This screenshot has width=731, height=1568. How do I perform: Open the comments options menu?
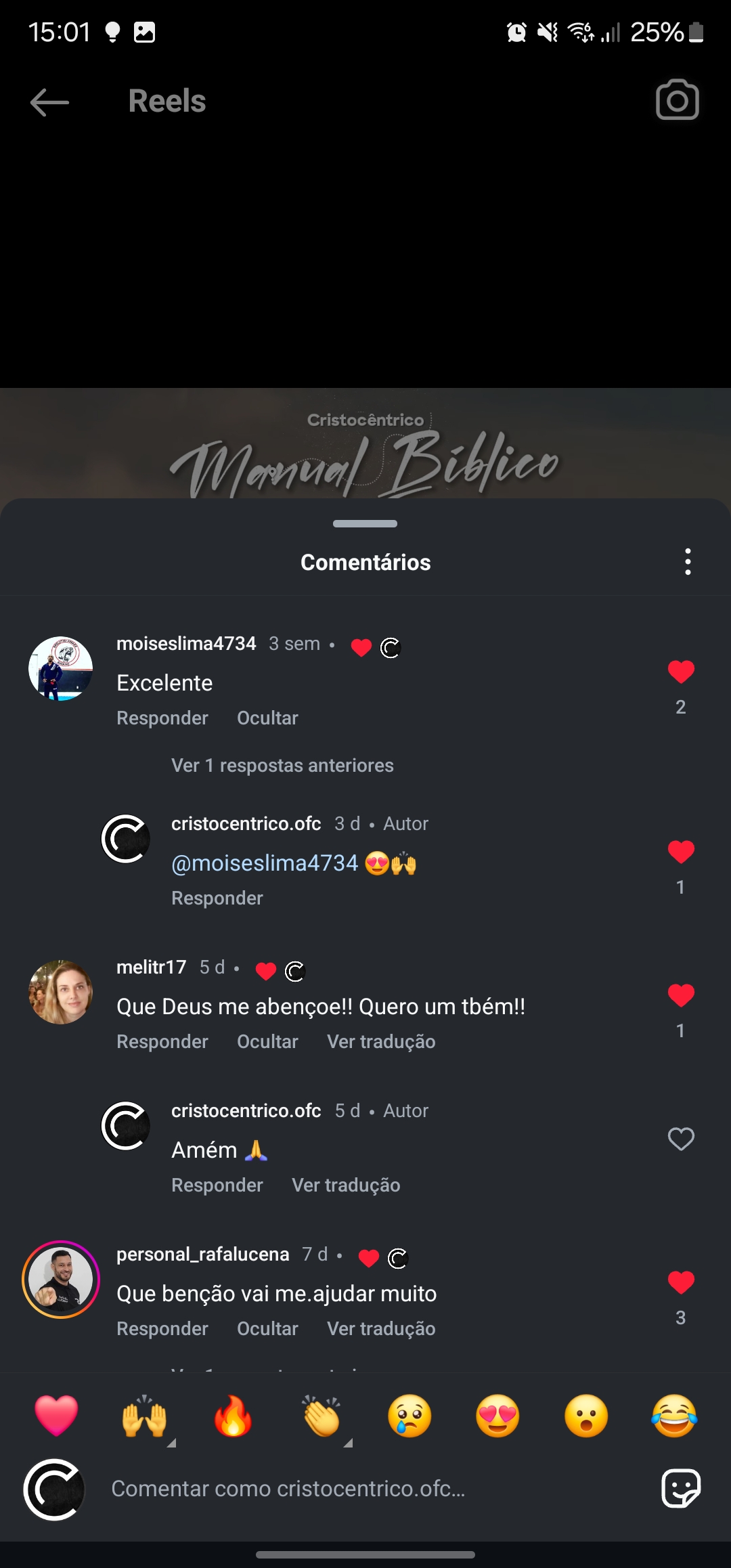688,561
